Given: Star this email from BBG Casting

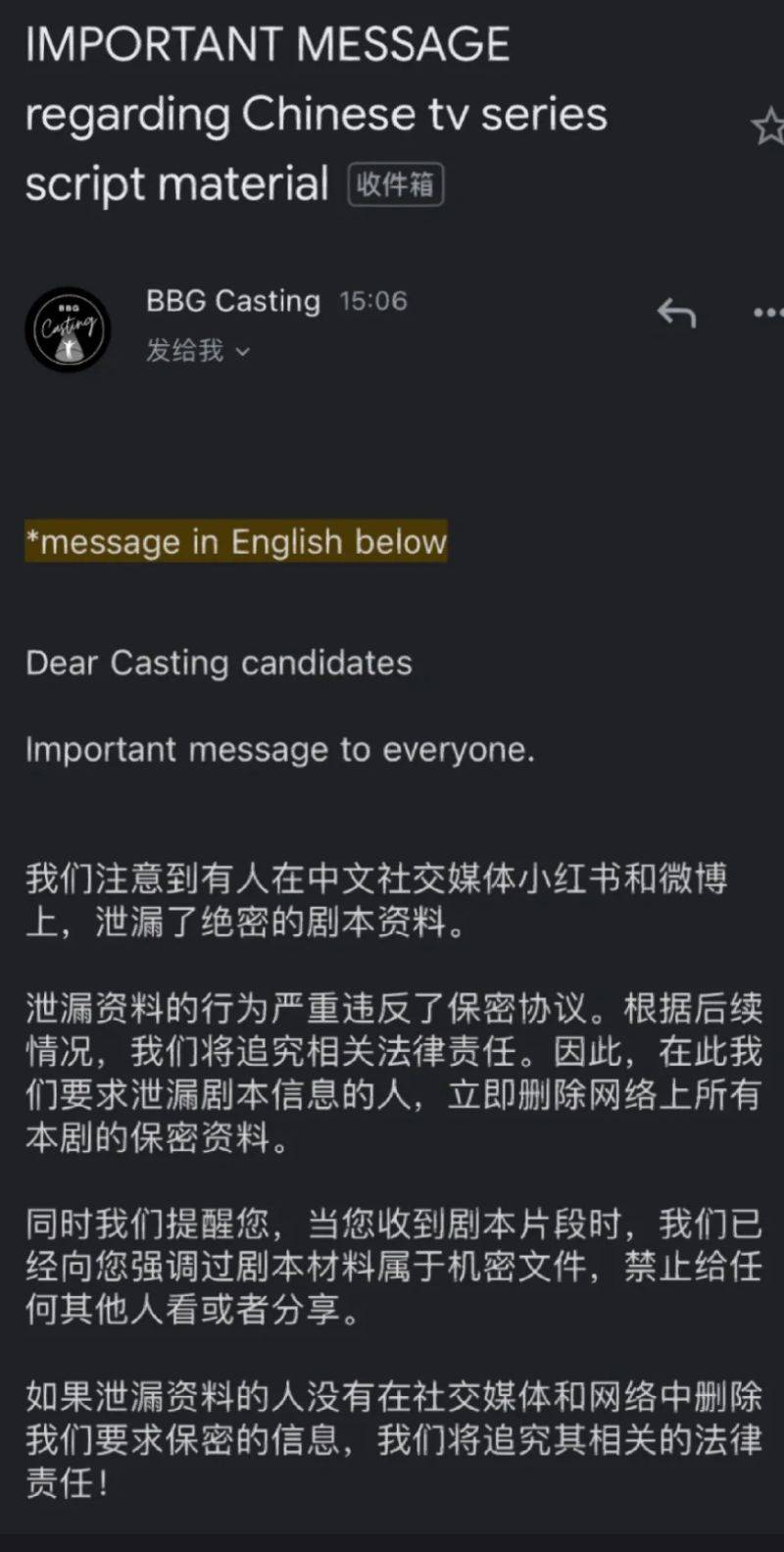Looking at the screenshot, I should click(768, 128).
